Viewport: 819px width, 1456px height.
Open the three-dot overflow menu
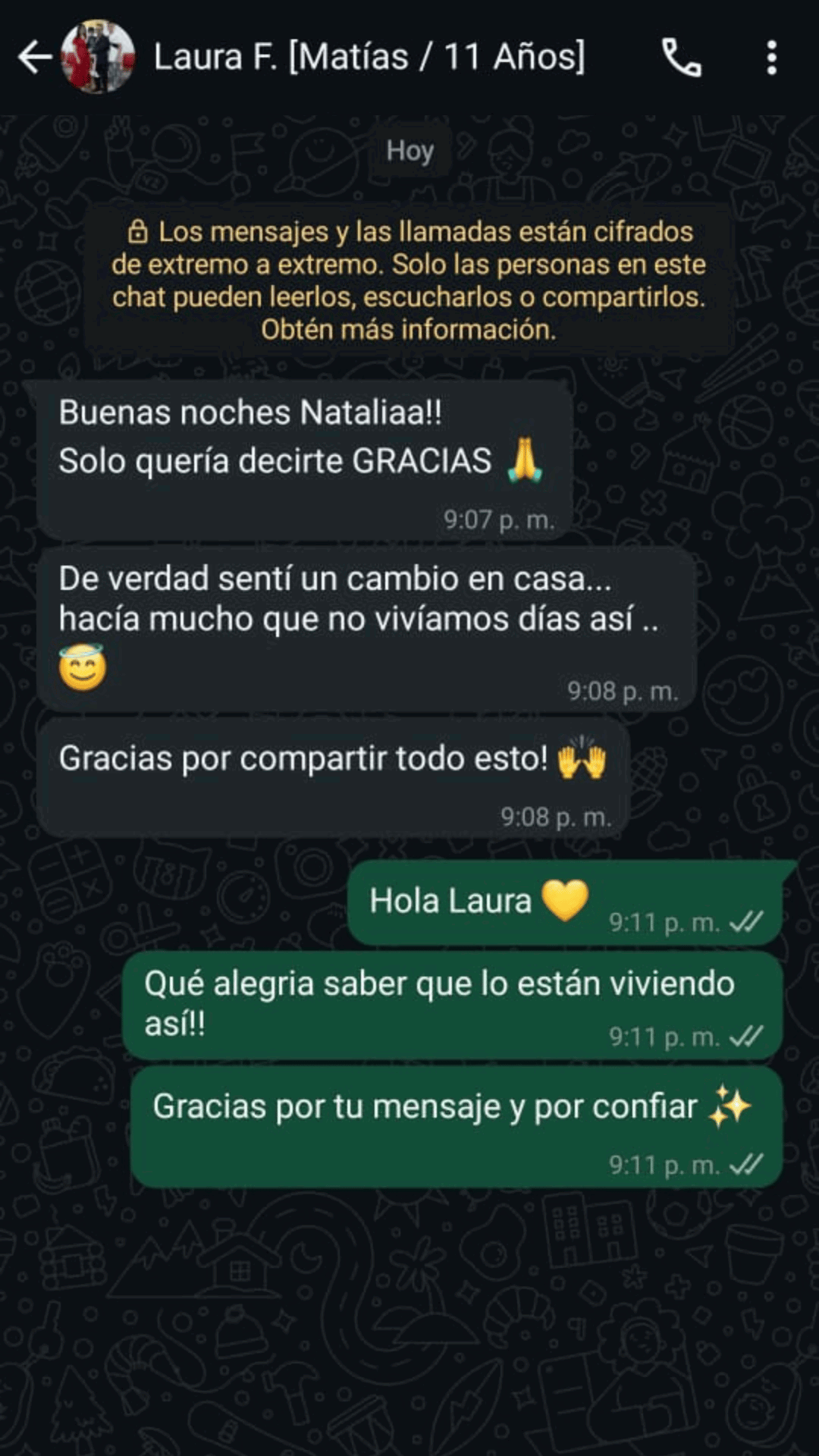click(771, 58)
